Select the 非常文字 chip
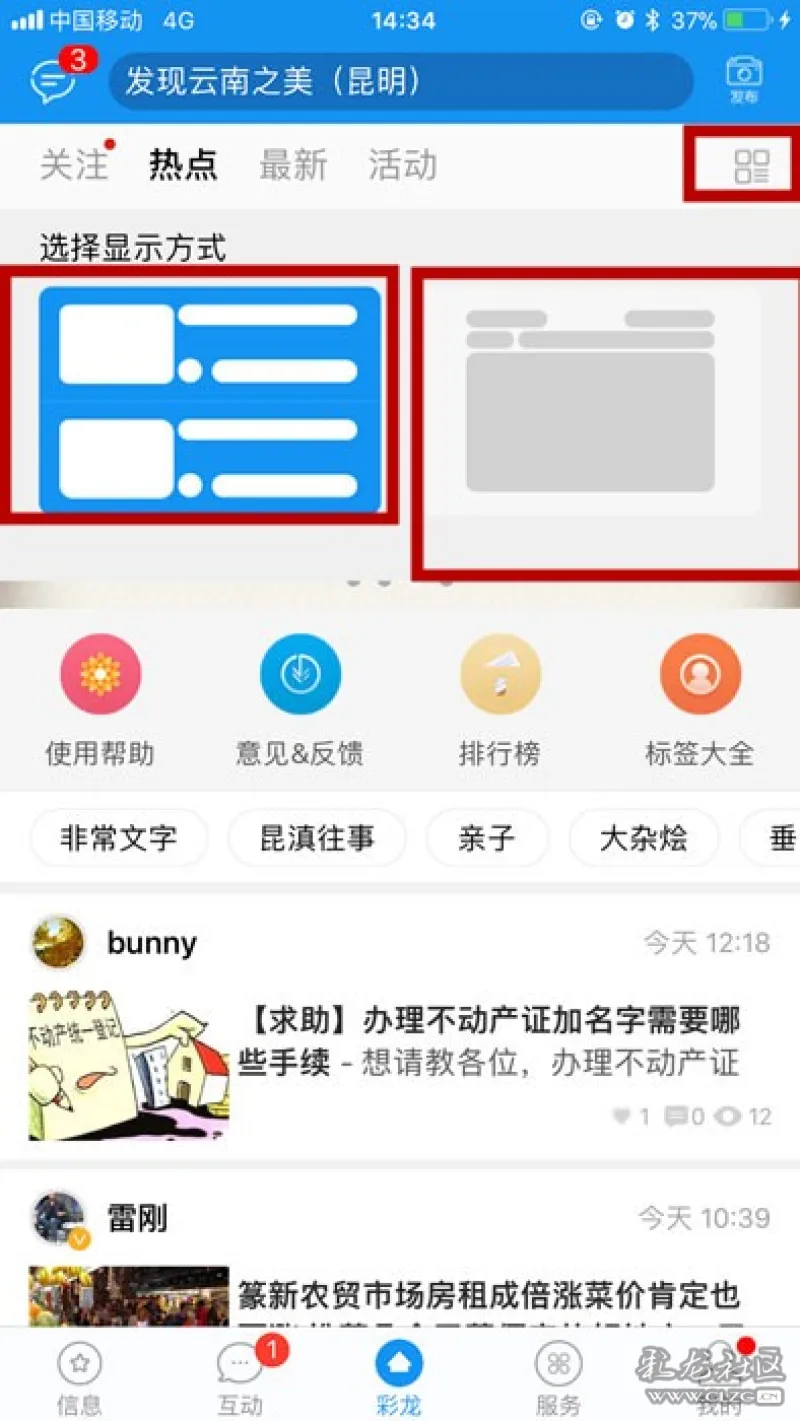 [119, 838]
